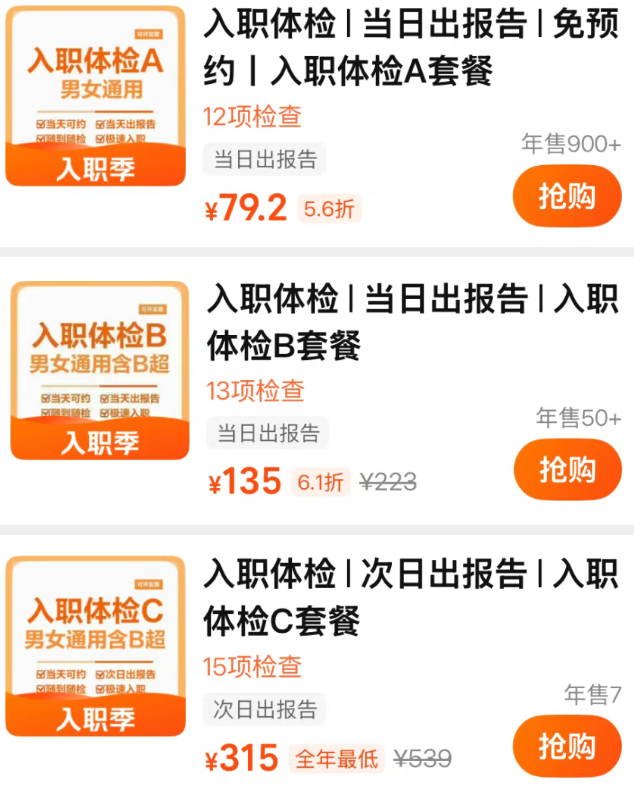Tap 抢购 for 入职体检C套餐
Viewport: 634px width, 788px height.
pos(567,746)
